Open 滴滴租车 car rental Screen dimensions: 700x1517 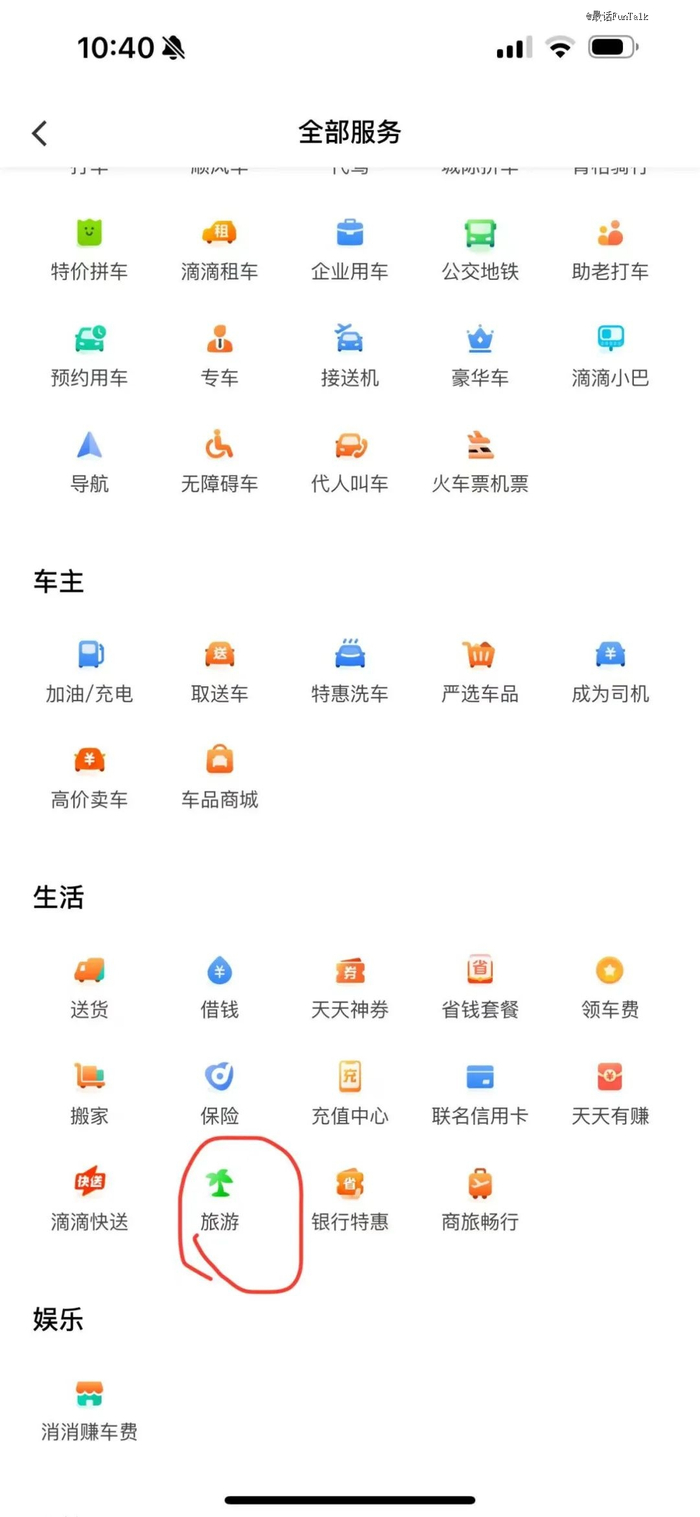[220, 249]
